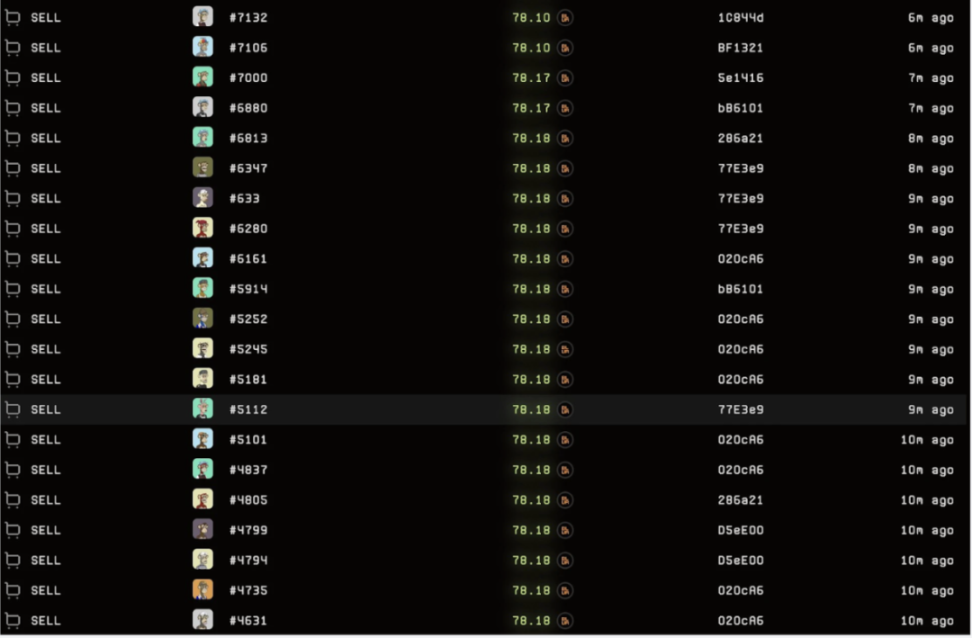View item #7000 from the list
The width and height of the screenshot is (972, 638).
click(x=248, y=77)
